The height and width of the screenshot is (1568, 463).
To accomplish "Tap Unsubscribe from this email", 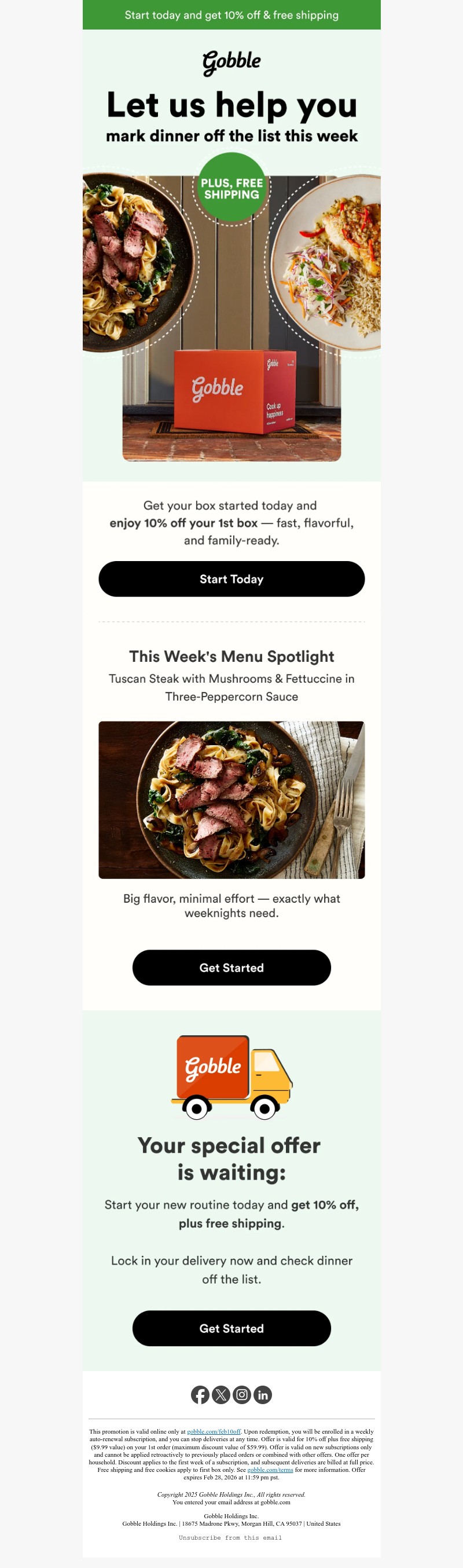I will 230,1537.
